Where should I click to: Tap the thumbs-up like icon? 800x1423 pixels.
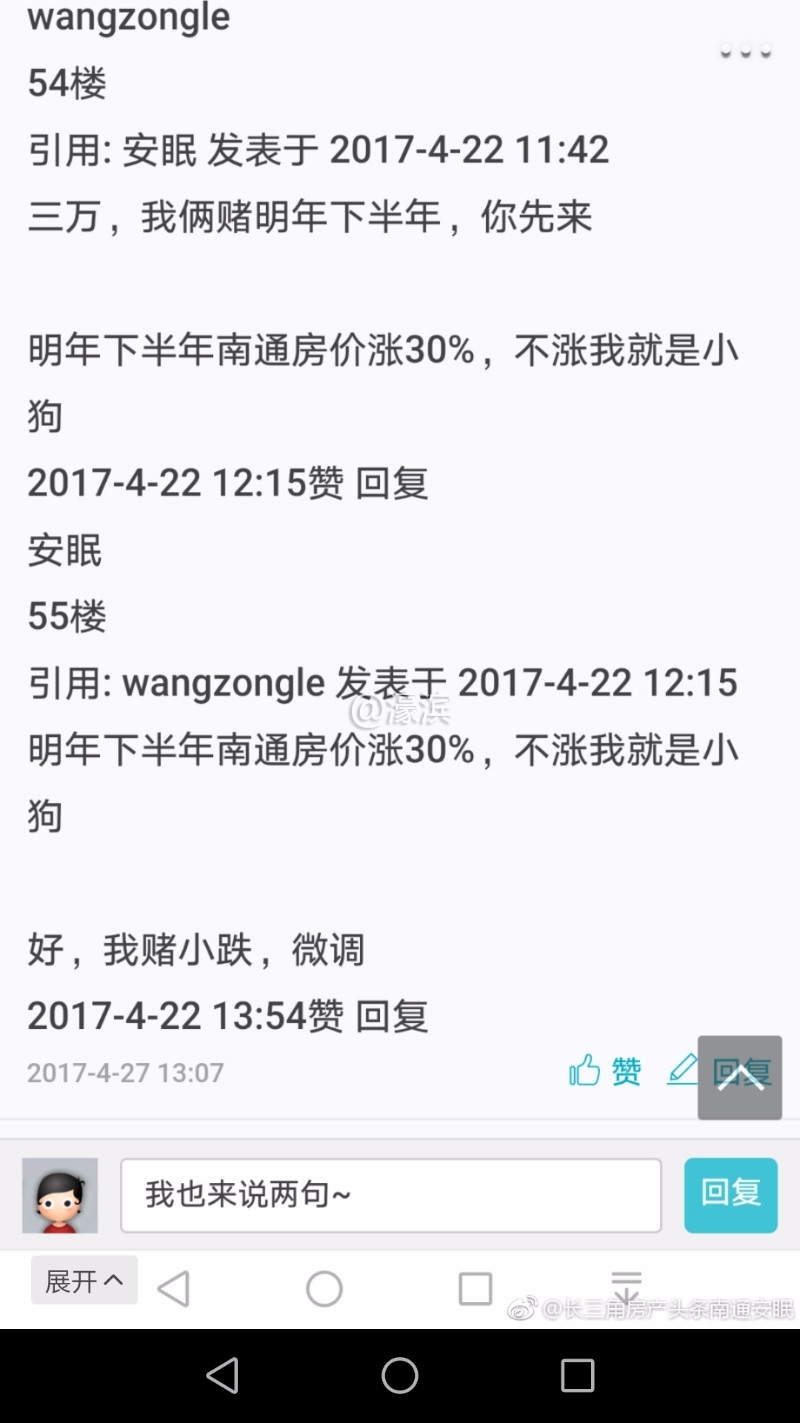[583, 1069]
